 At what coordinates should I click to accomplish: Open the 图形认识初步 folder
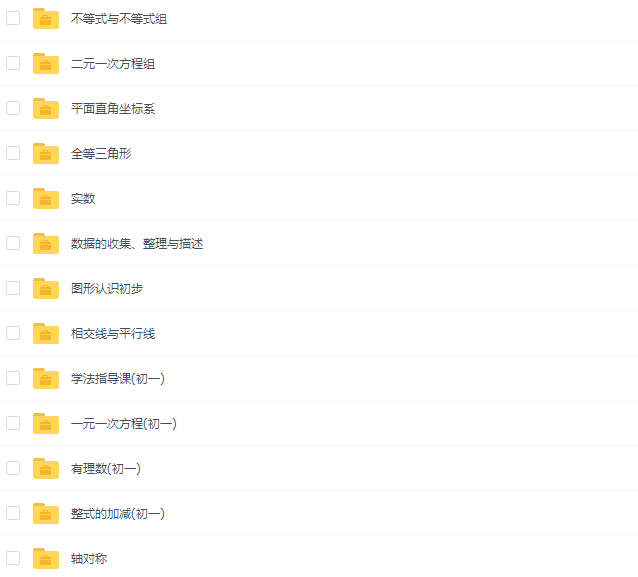tap(107, 289)
